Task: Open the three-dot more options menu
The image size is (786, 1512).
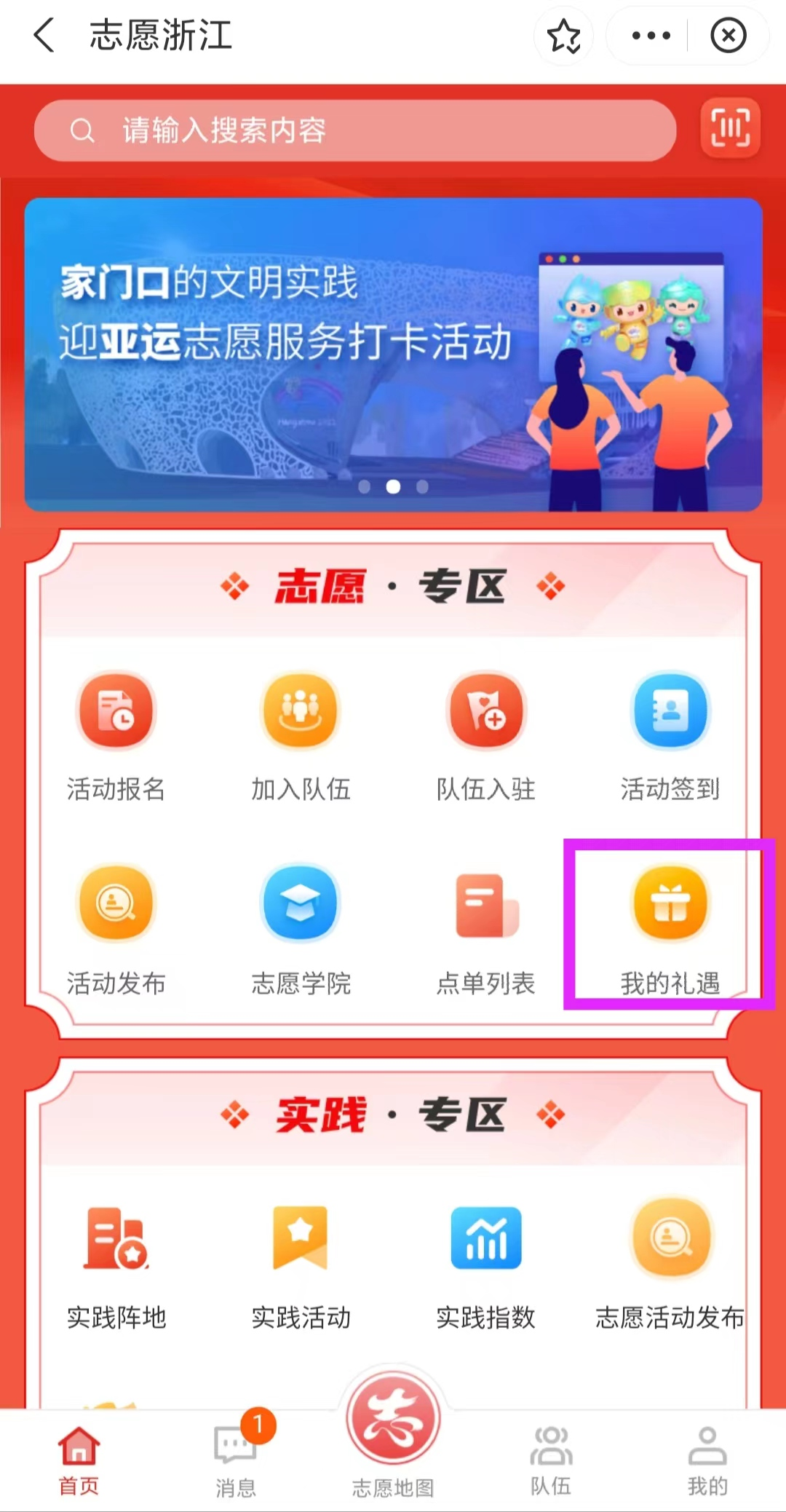Action: point(651,36)
